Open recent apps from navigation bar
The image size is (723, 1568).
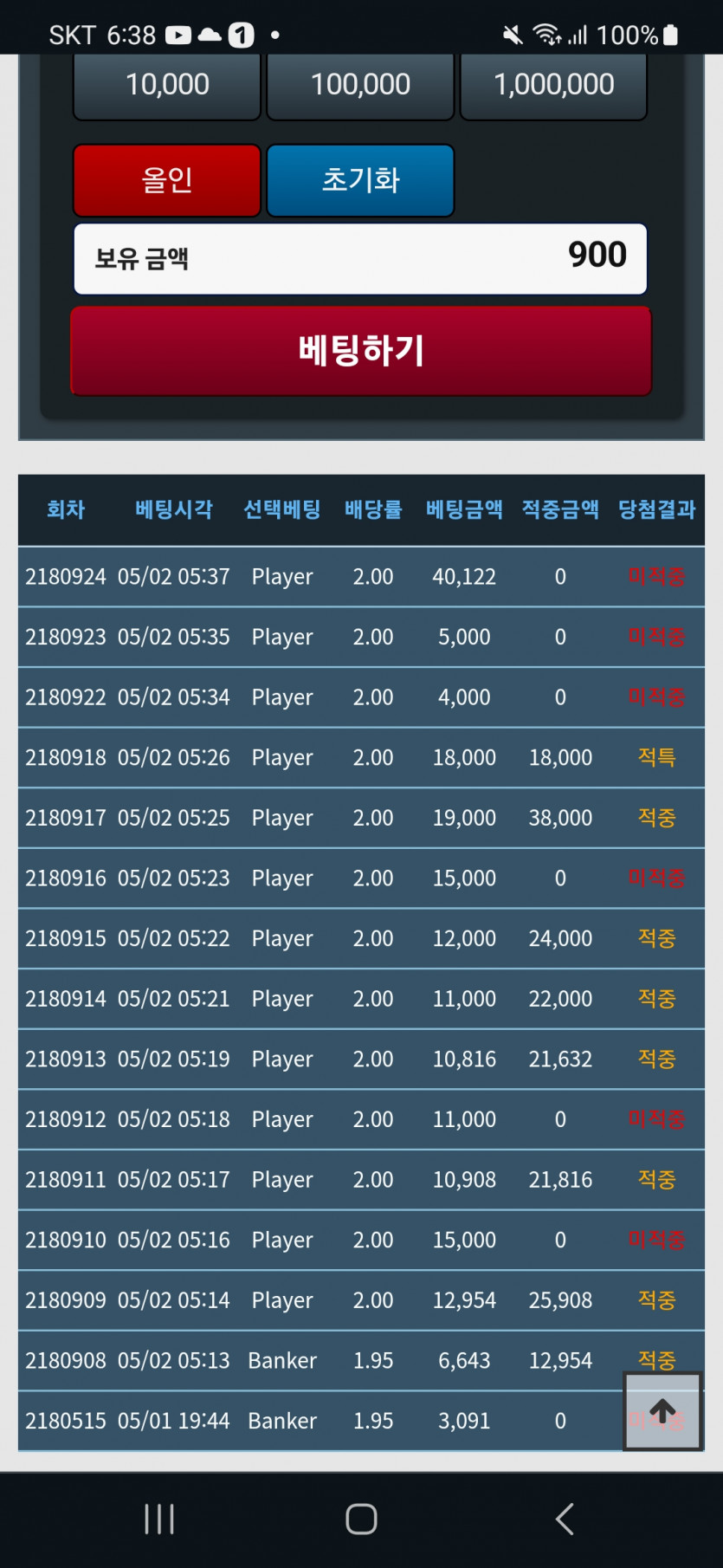click(x=159, y=1519)
